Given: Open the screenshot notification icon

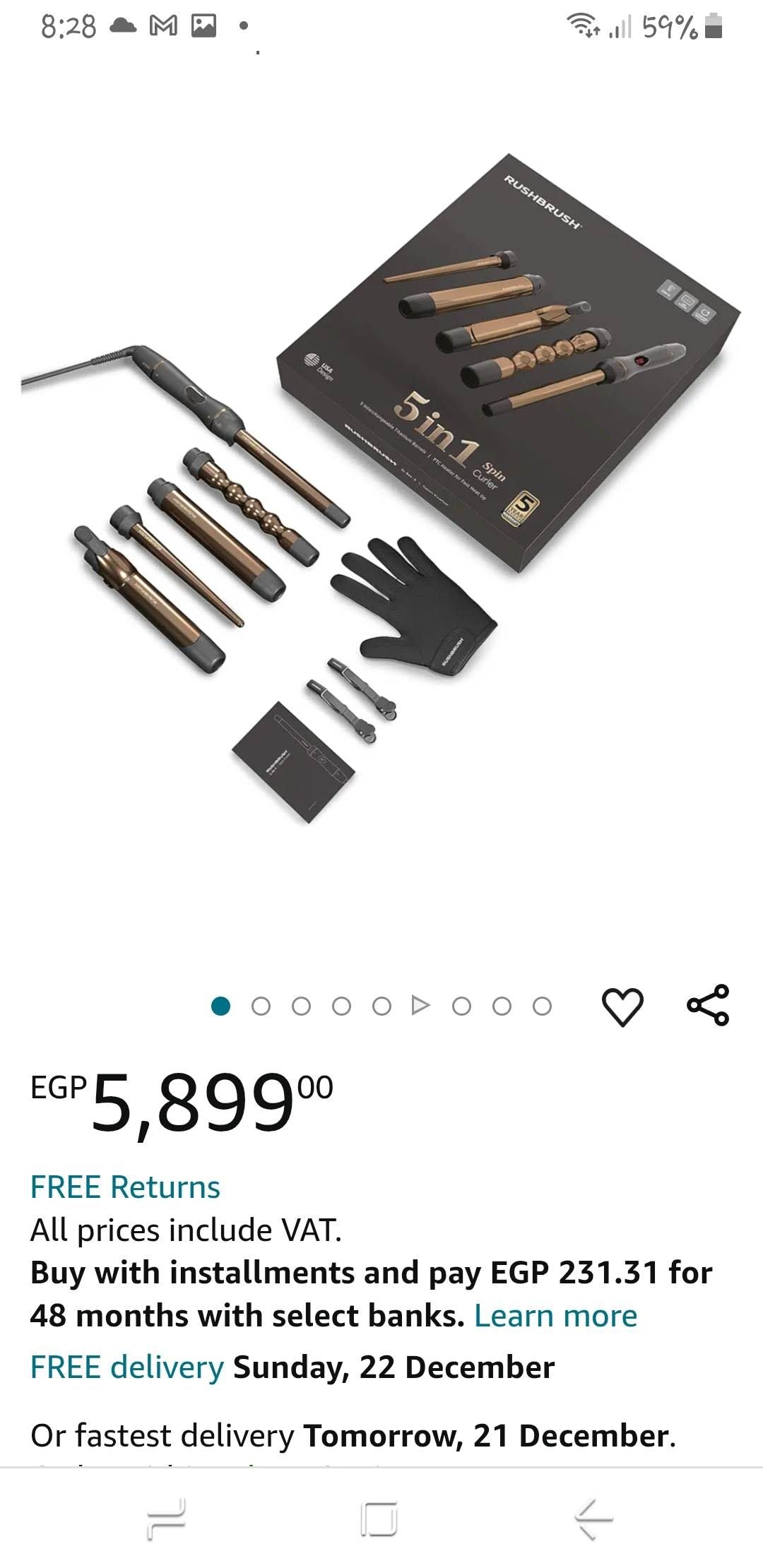Looking at the screenshot, I should [203, 25].
